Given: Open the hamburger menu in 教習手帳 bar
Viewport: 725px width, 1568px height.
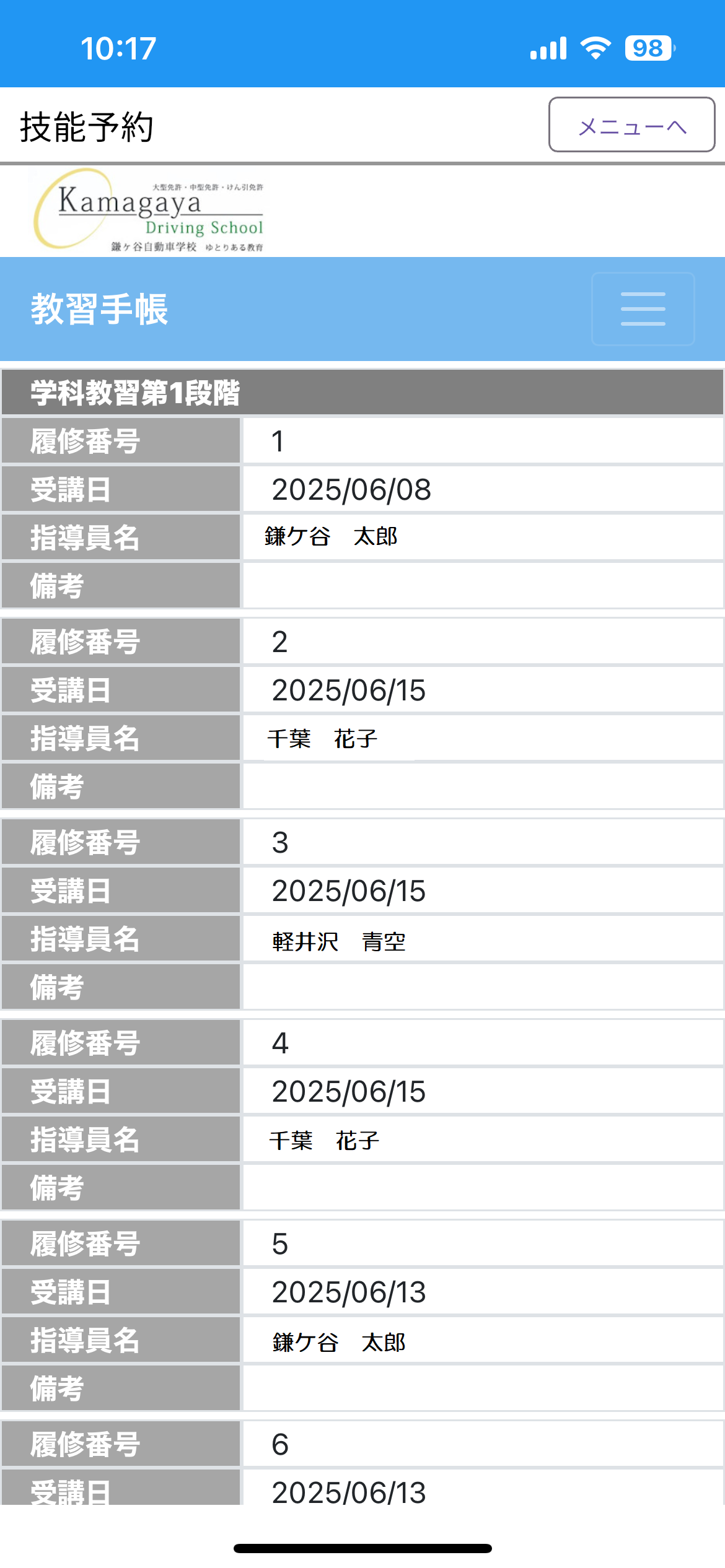Looking at the screenshot, I should [643, 309].
